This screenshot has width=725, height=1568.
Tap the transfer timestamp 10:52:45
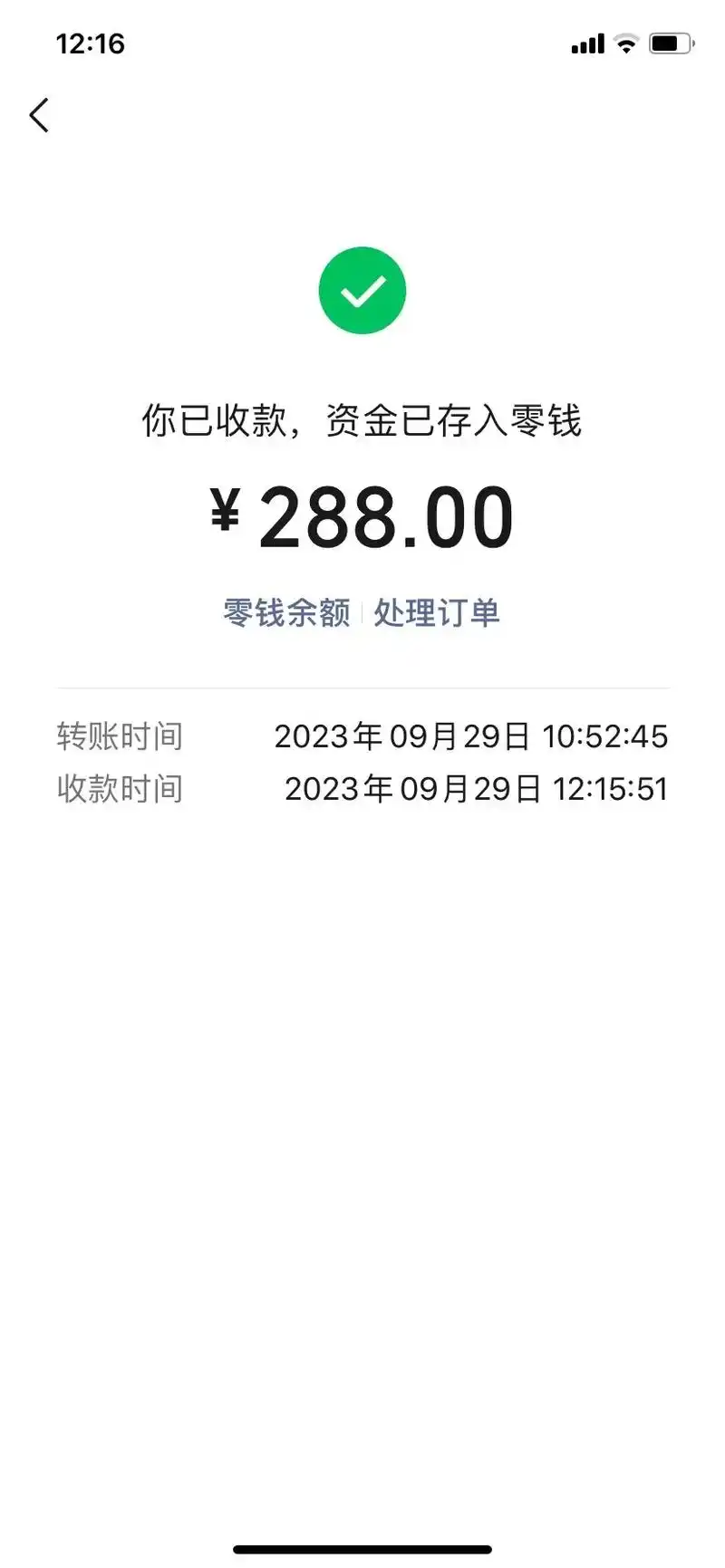click(x=605, y=736)
